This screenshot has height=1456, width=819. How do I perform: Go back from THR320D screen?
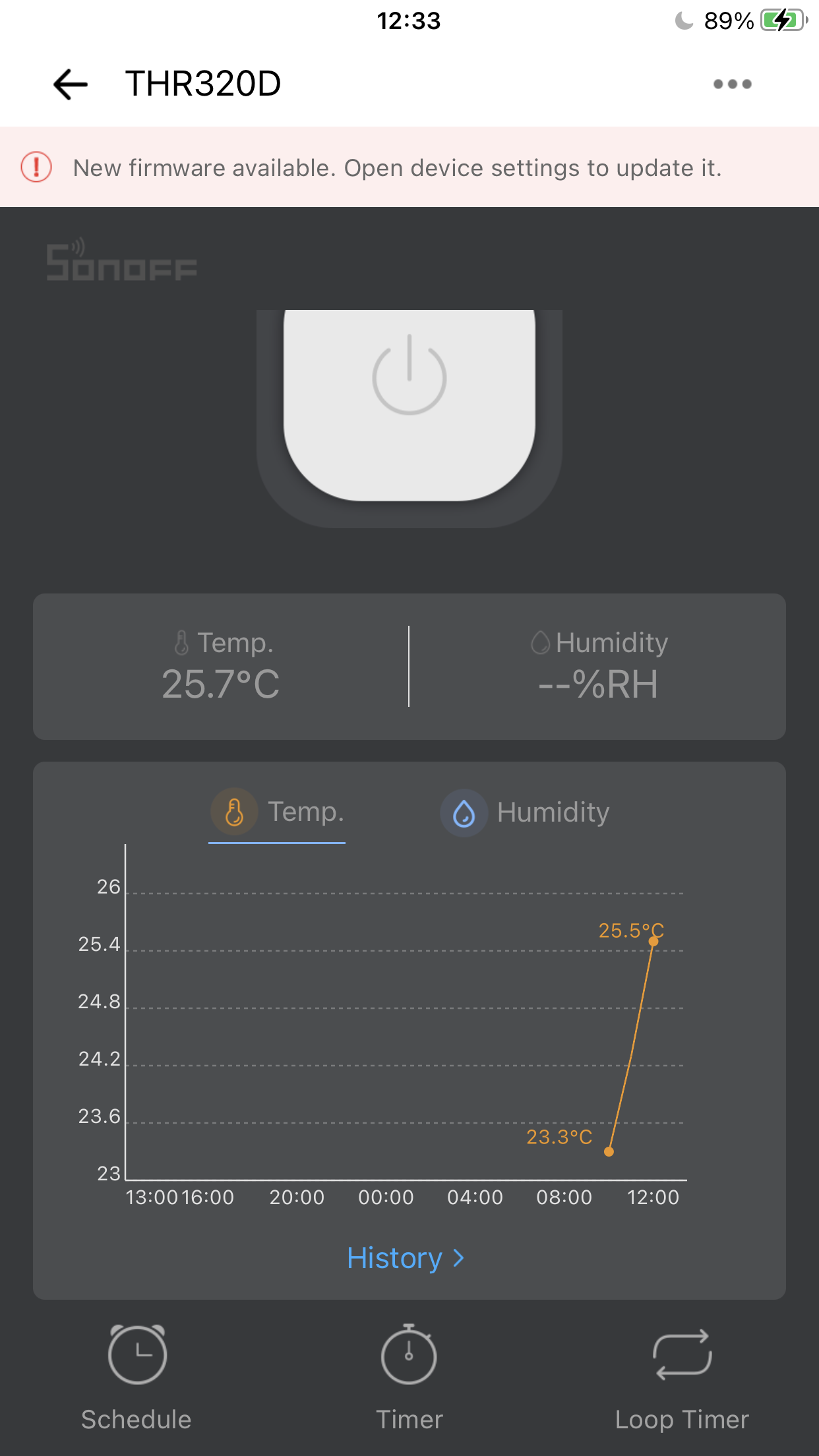pos(71,84)
